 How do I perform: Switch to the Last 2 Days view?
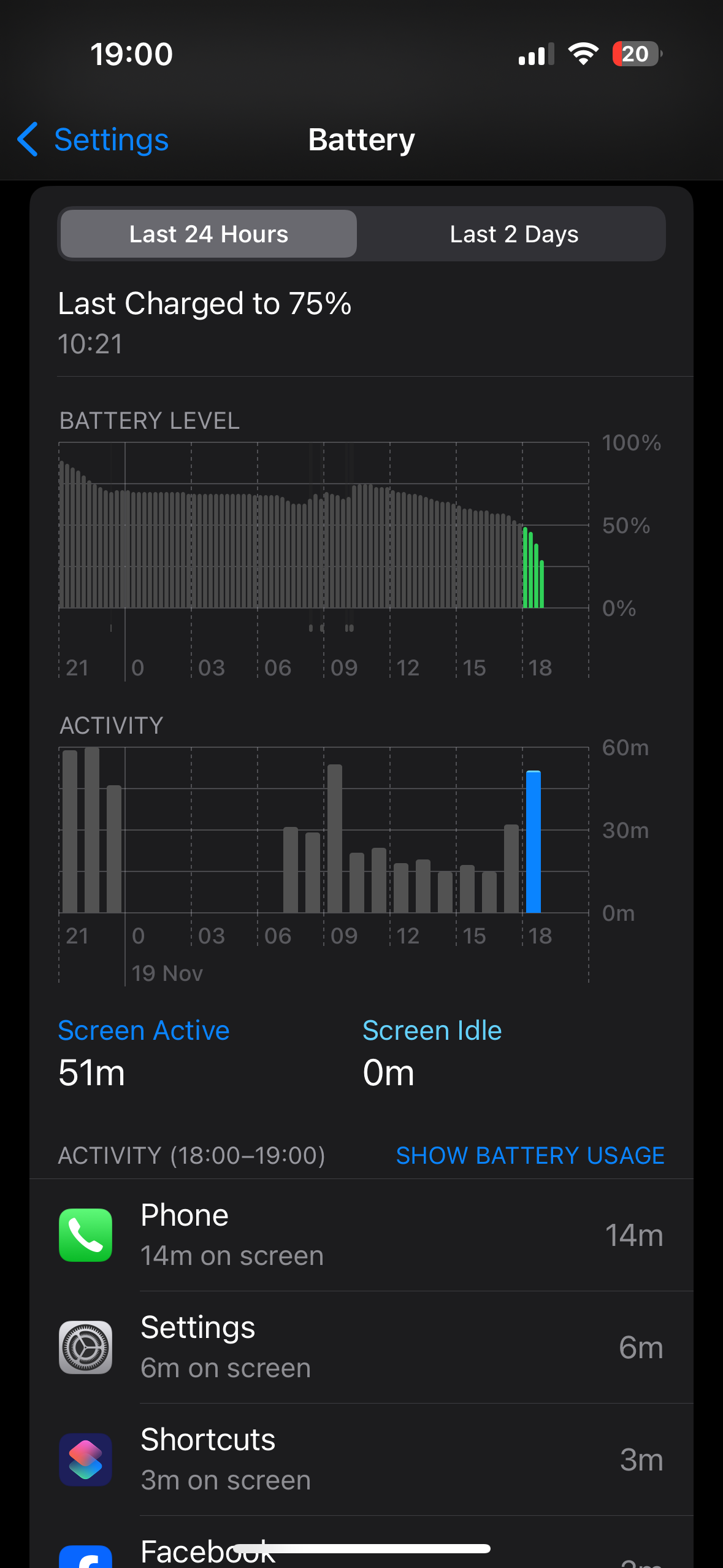(x=514, y=234)
